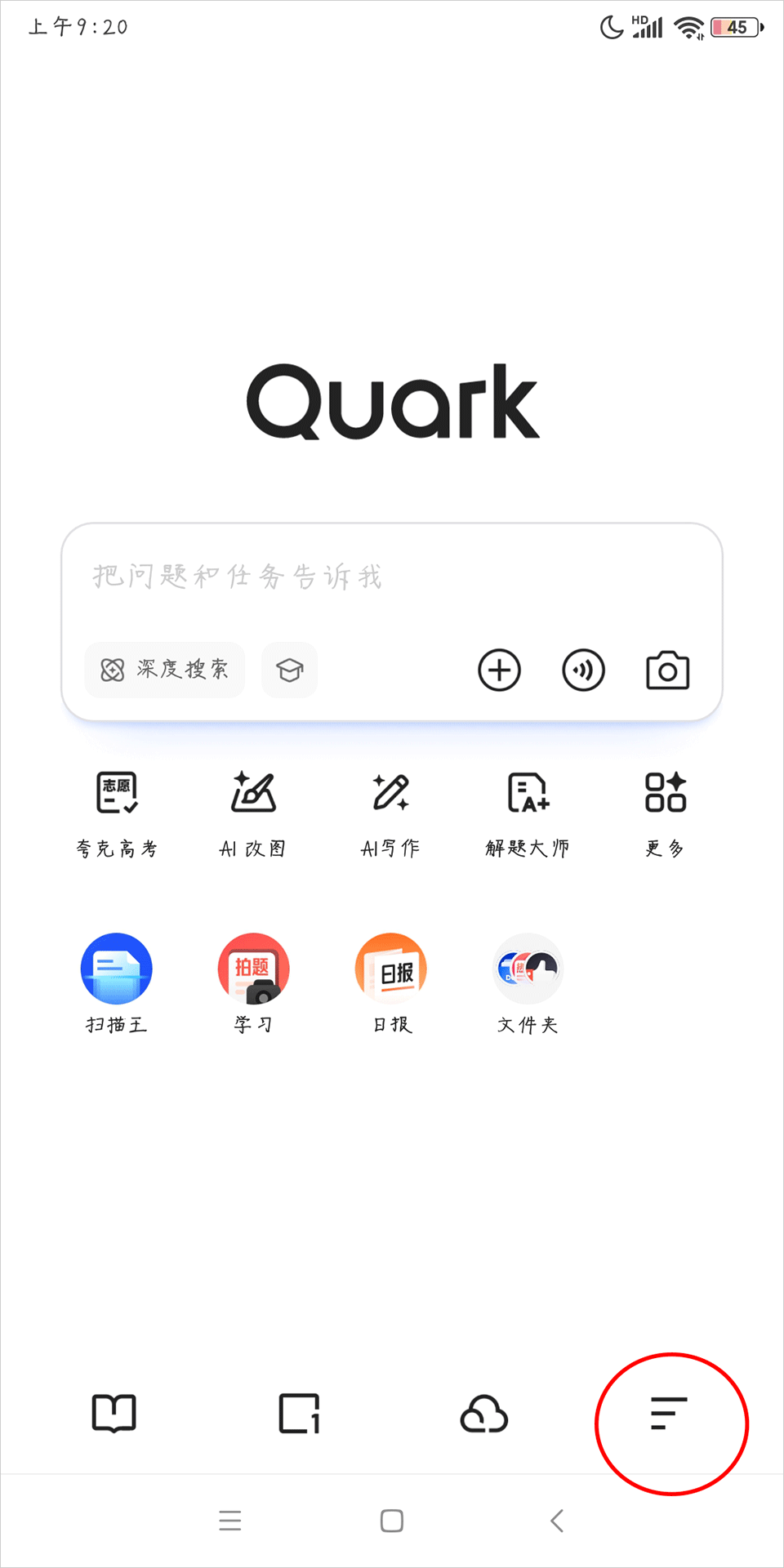This screenshot has width=784, height=1568.
Task: View open tabs in bottom bar
Action: 299,1414
